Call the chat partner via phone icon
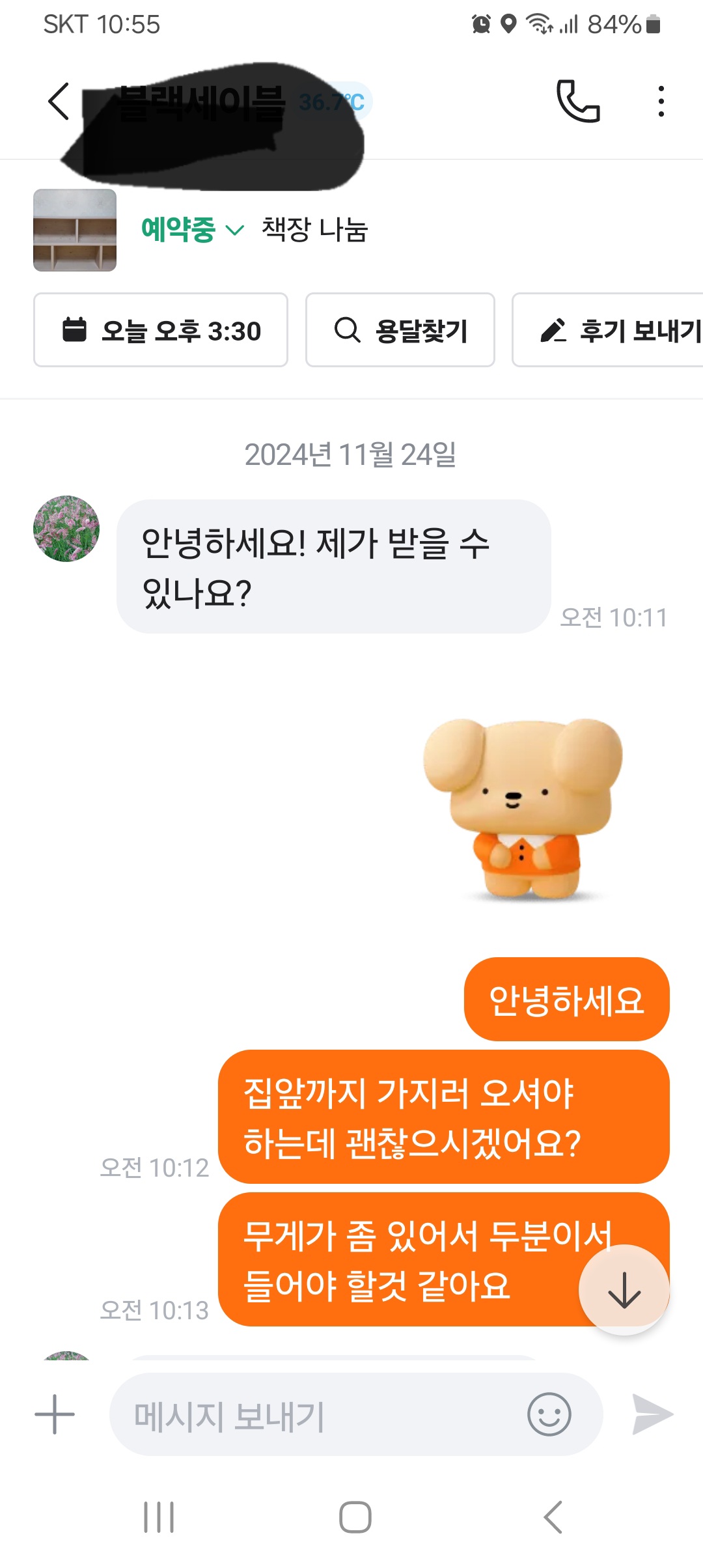This screenshot has width=703, height=1568. pyautogui.click(x=578, y=102)
